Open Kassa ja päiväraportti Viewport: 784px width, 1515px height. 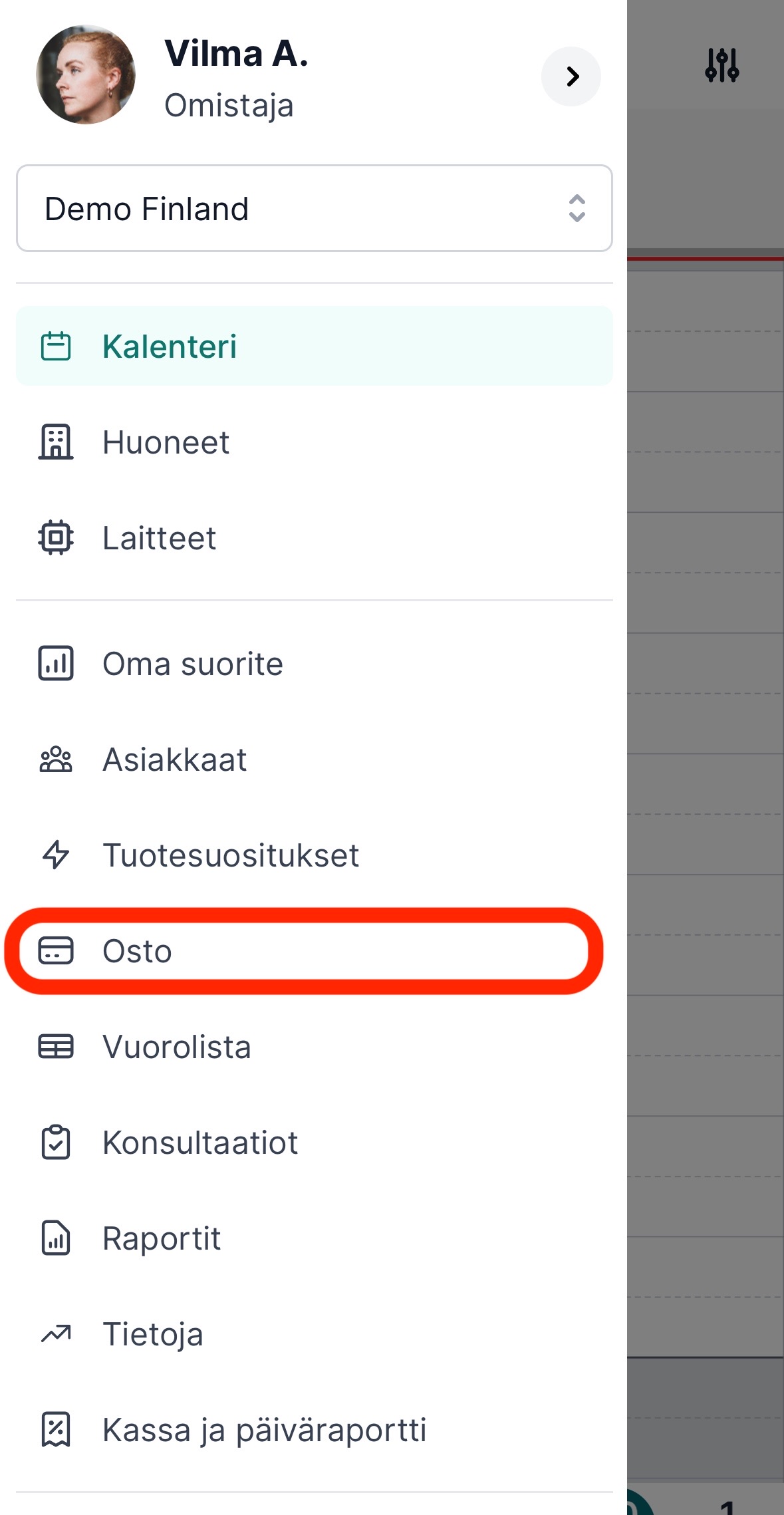point(314,1430)
